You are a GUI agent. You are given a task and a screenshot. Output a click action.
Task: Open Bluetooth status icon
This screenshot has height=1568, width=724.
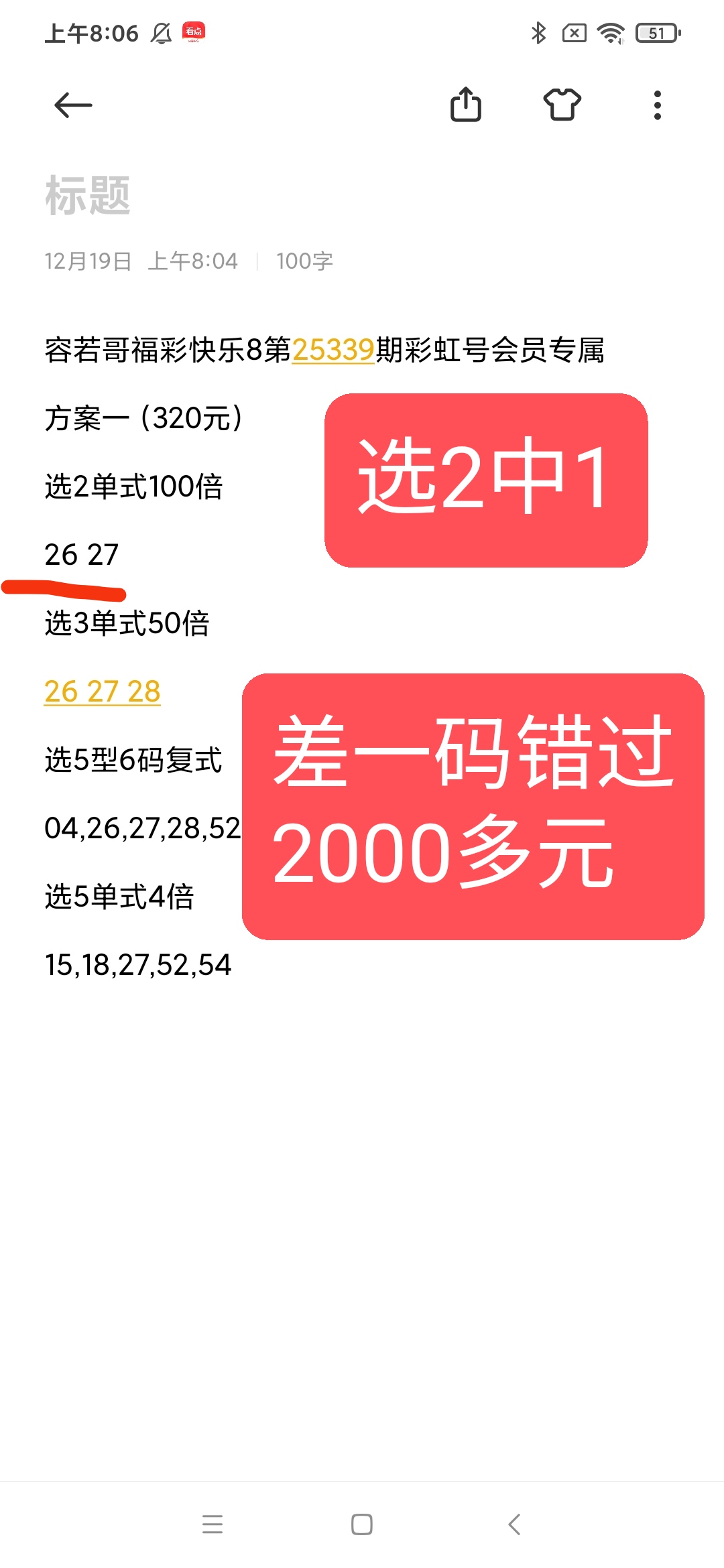click(538, 32)
